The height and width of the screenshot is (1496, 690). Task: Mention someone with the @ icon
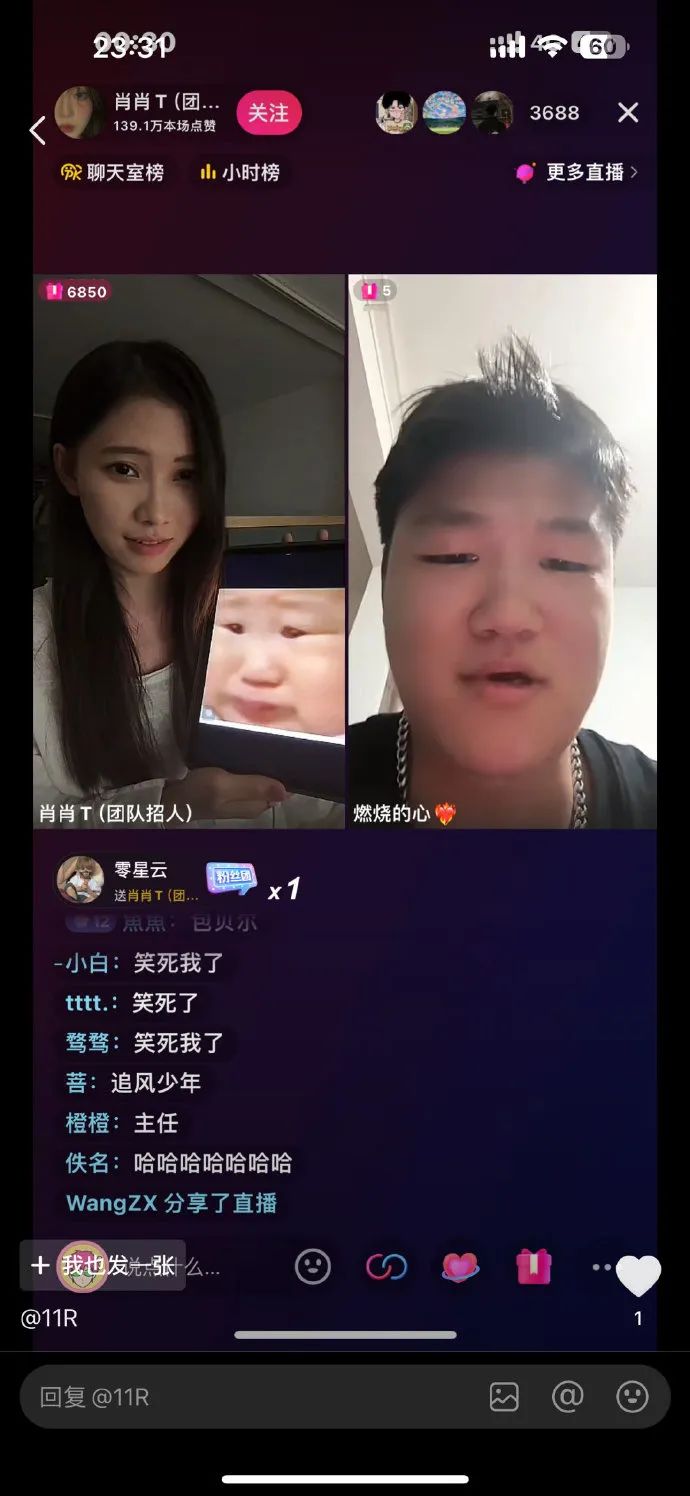pos(567,1397)
